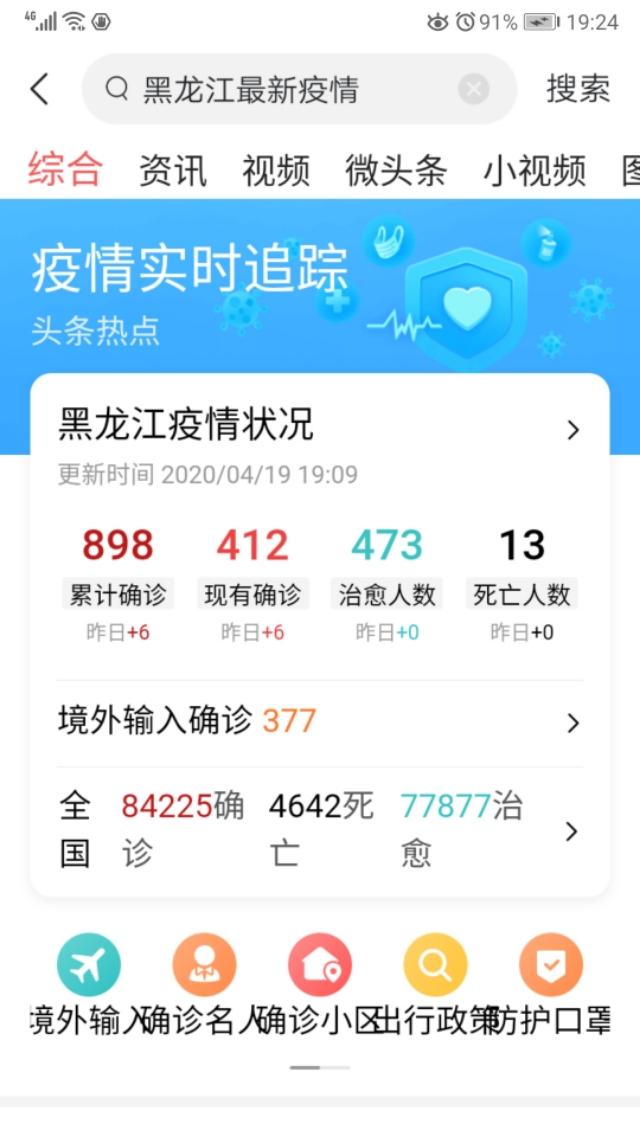The image size is (640, 1137).
Task: Select the 小视频 tab
Action: tap(534, 170)
